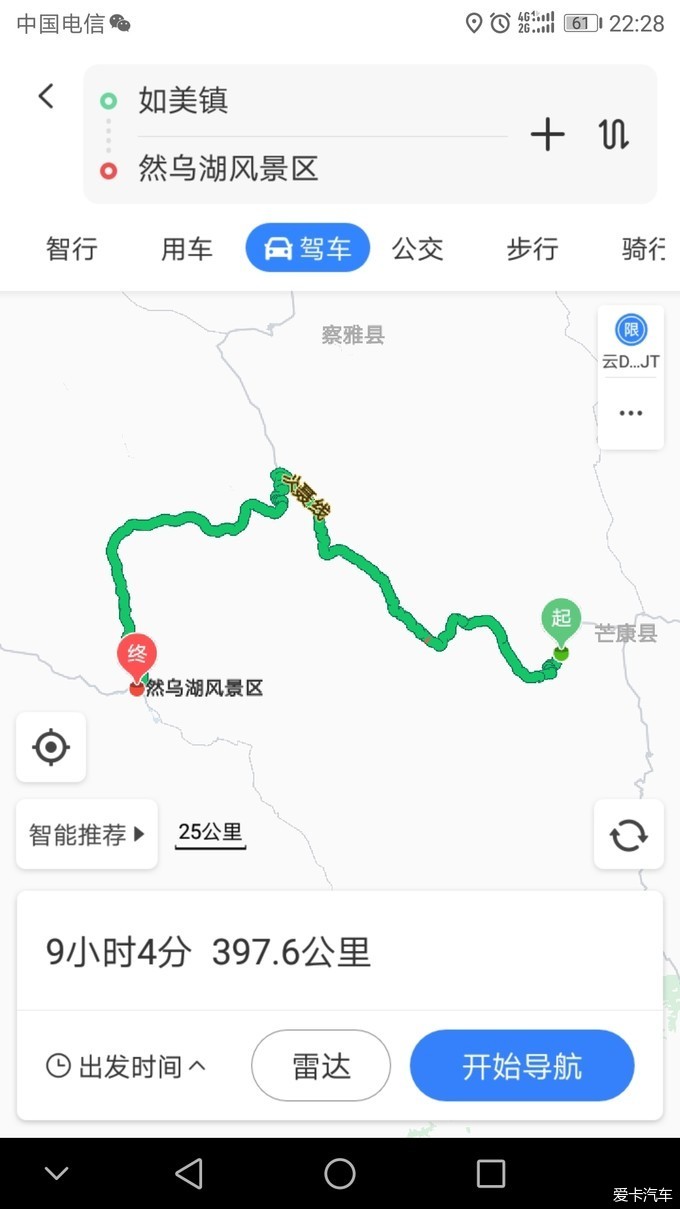Expand the 智能推荐 route preference
This screenshot has height=1209, width=680.
[87, 834]
